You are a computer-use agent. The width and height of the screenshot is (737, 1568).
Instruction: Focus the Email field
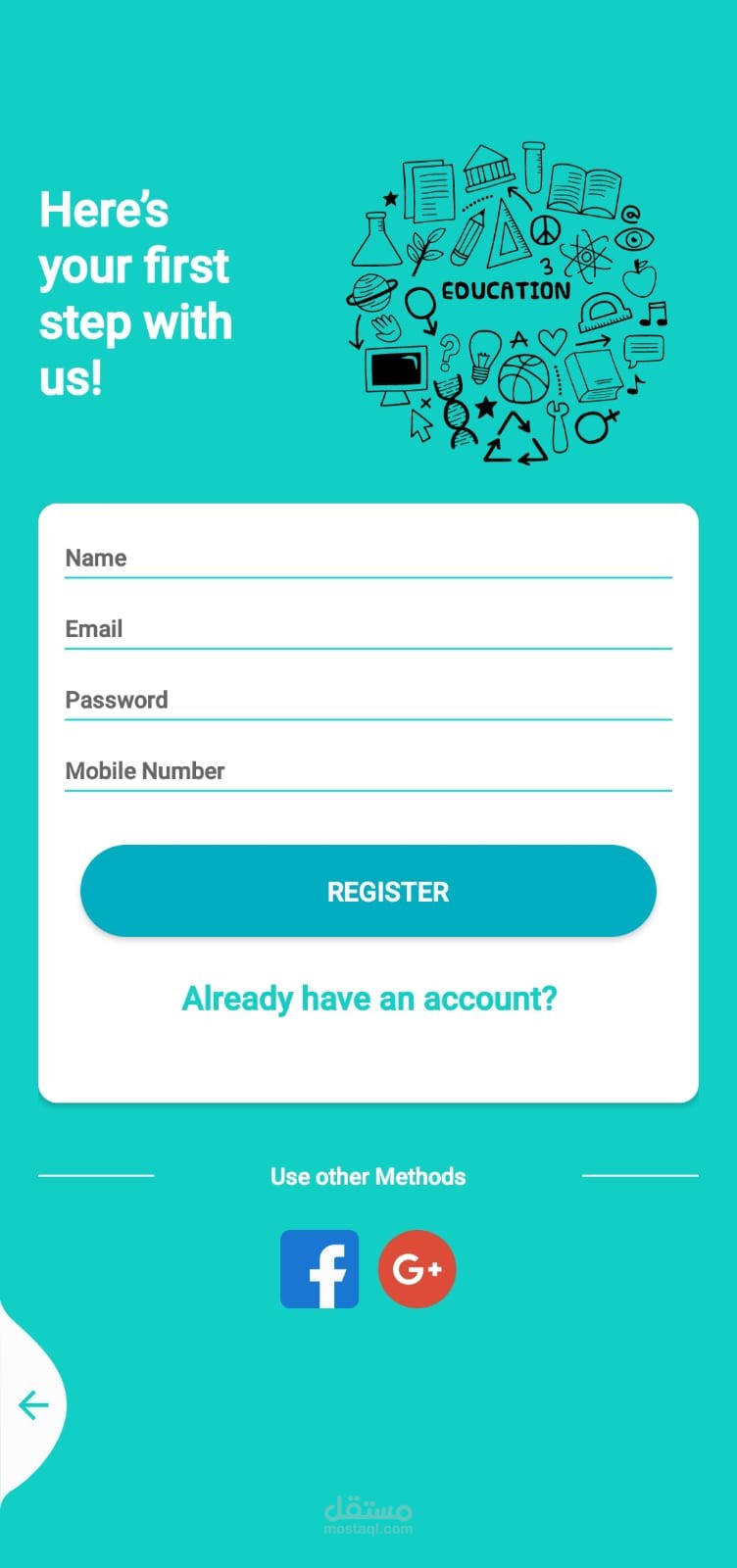click(368, 629)
